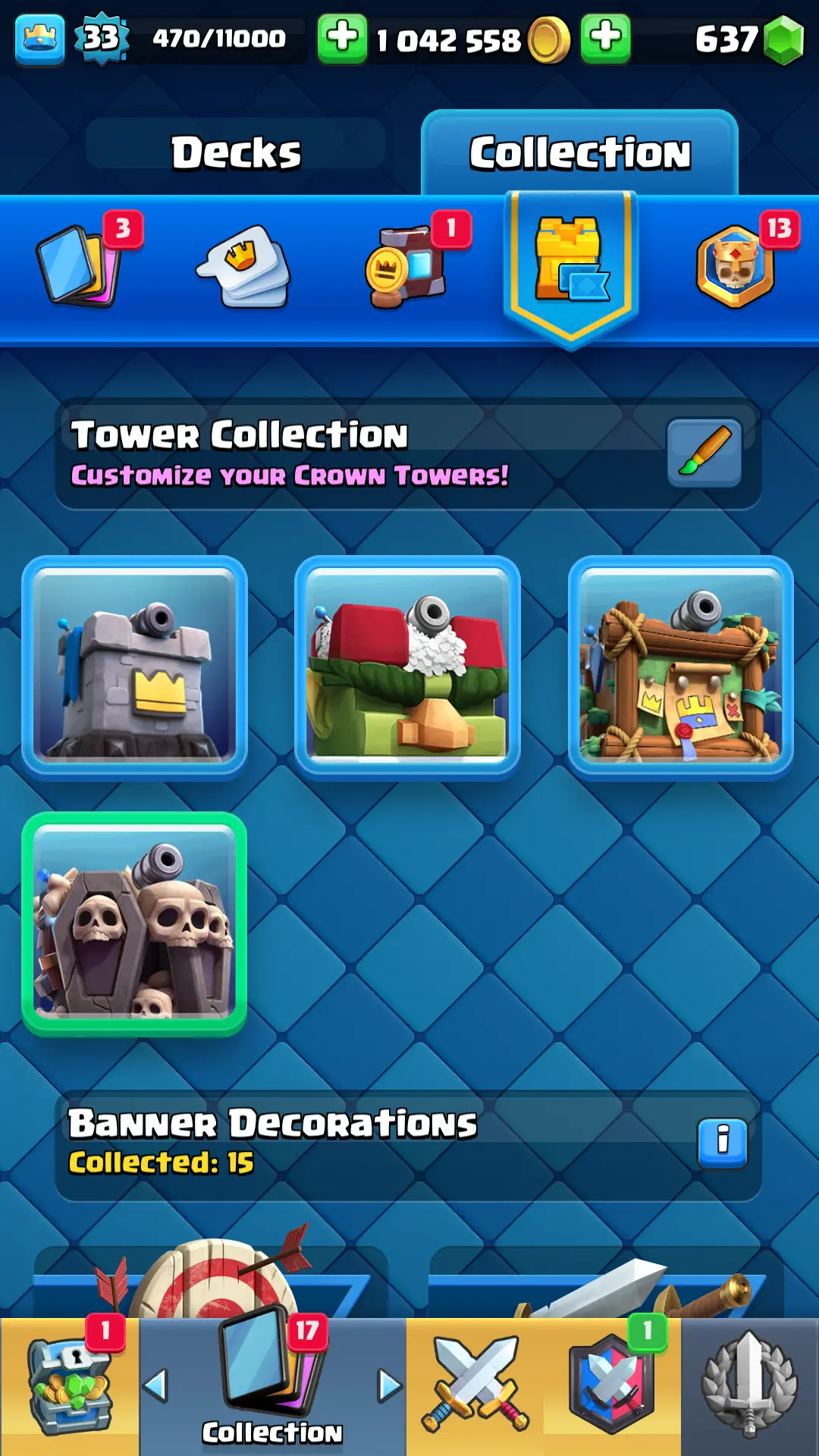
Task: Tap the left arrow beside Collection
Action: click(x=155, y=1386)
